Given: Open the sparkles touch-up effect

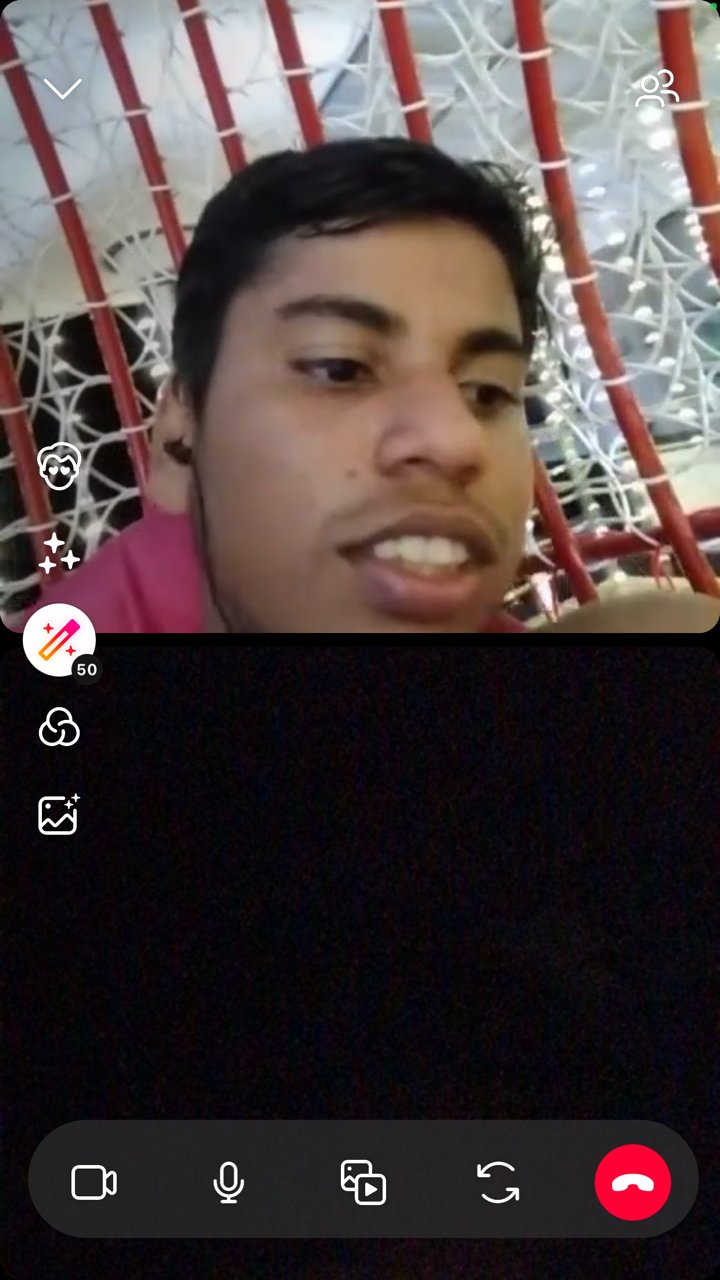Looking at the screenshot, I should (x=59, y=553).
